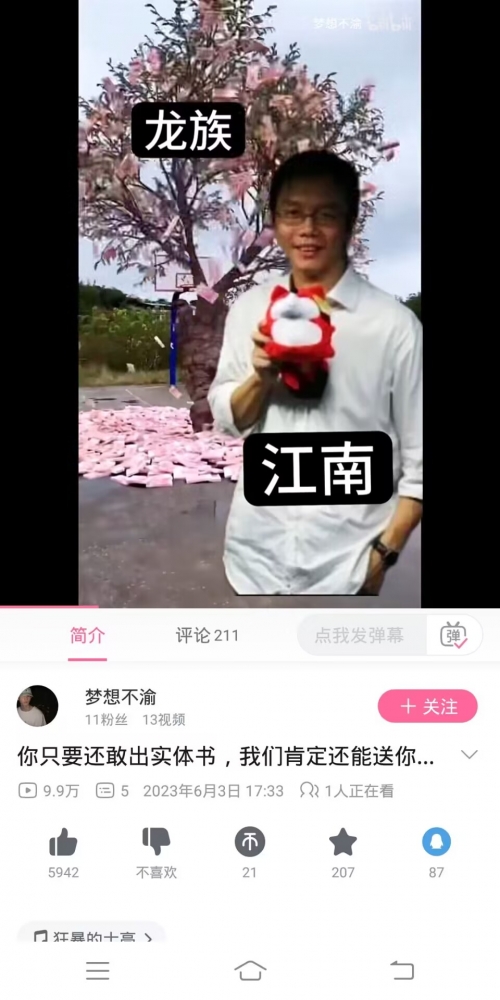
Task: Expand the video title description chevron
Action: pyautogui.click(x=469, y=755)
